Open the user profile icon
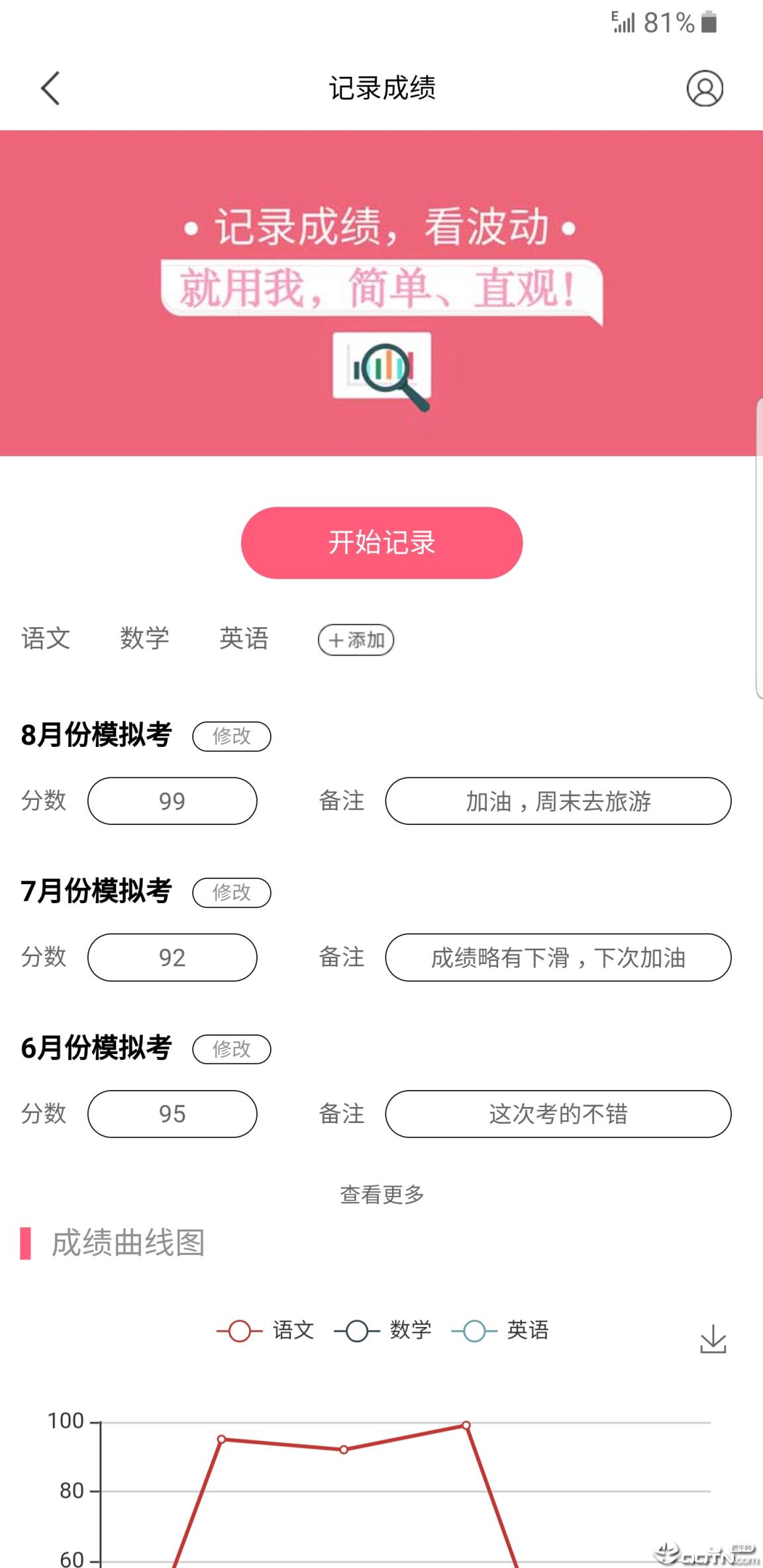Viewport: 763px width, 1568px height. click(704, 88)
